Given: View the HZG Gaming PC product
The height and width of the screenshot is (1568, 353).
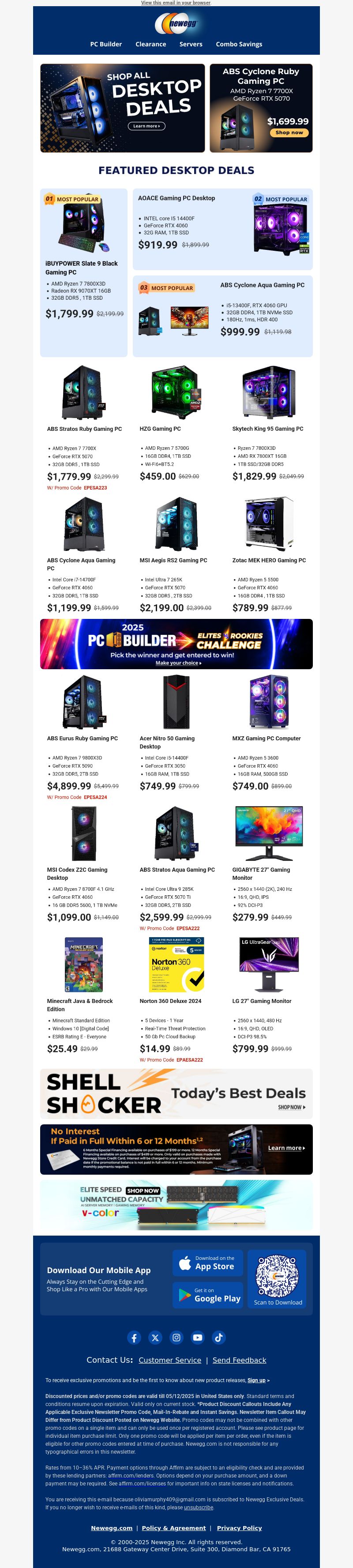Looking at the screenshot, I should tap(160, 429).
